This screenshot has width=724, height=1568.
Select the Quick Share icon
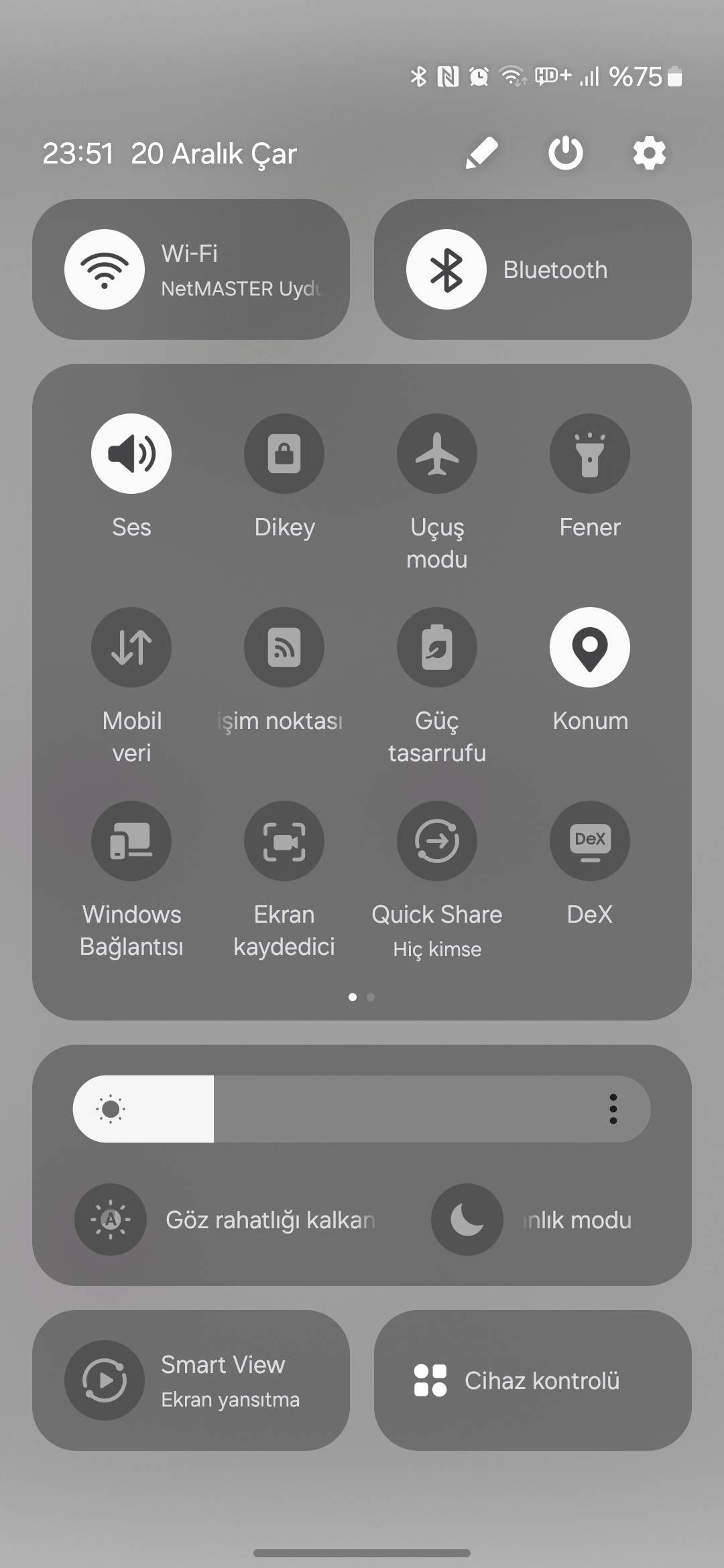[x=437, y=841]
